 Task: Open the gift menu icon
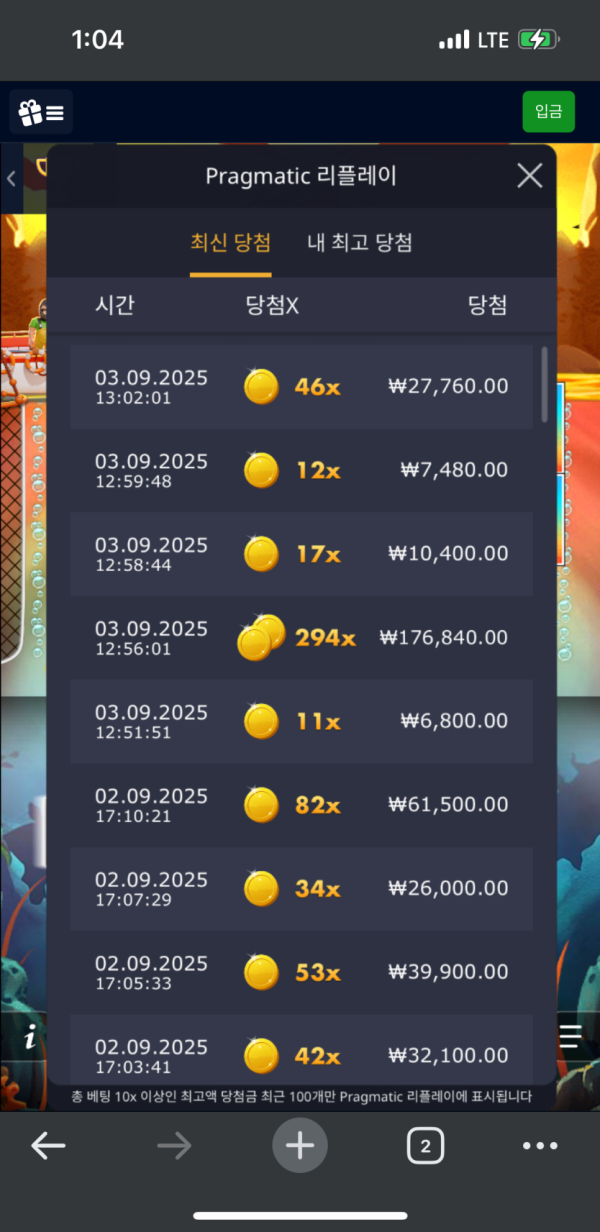[x=41, y=112]
